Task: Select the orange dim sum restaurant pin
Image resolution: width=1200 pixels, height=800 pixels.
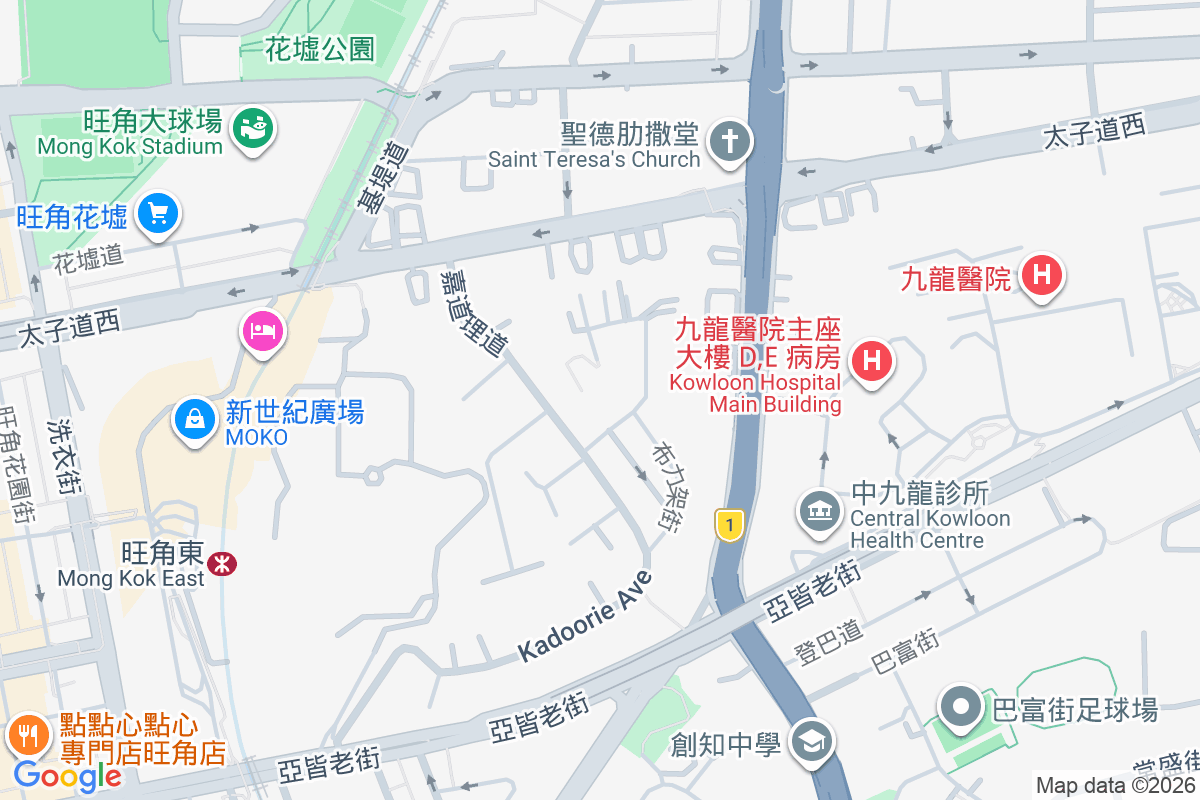Action: pos(27,736)
